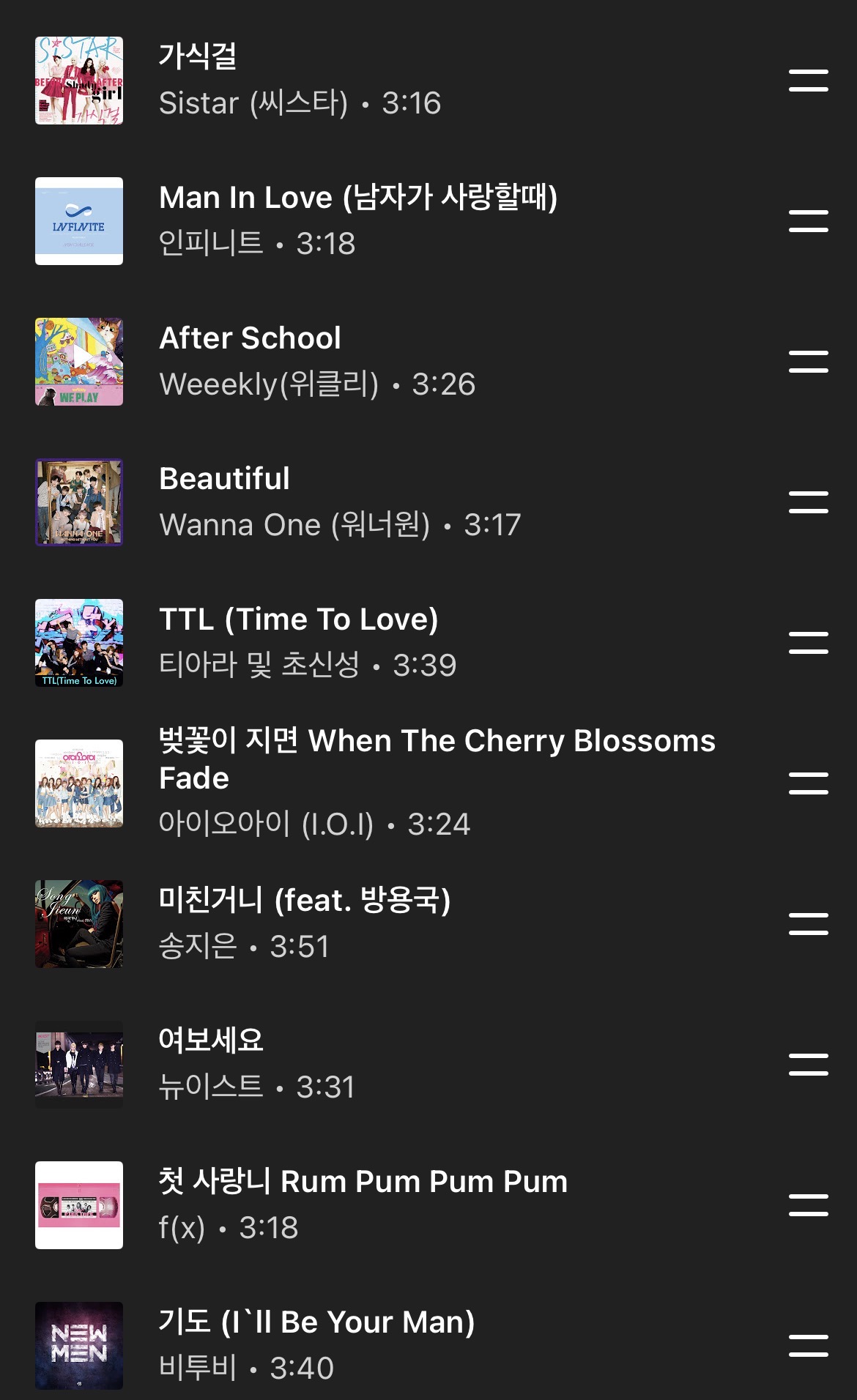The width and height of the screenshot is (857, 1400).
Task: Tap reorder handle beside After School
Action: tap(809, 362)
